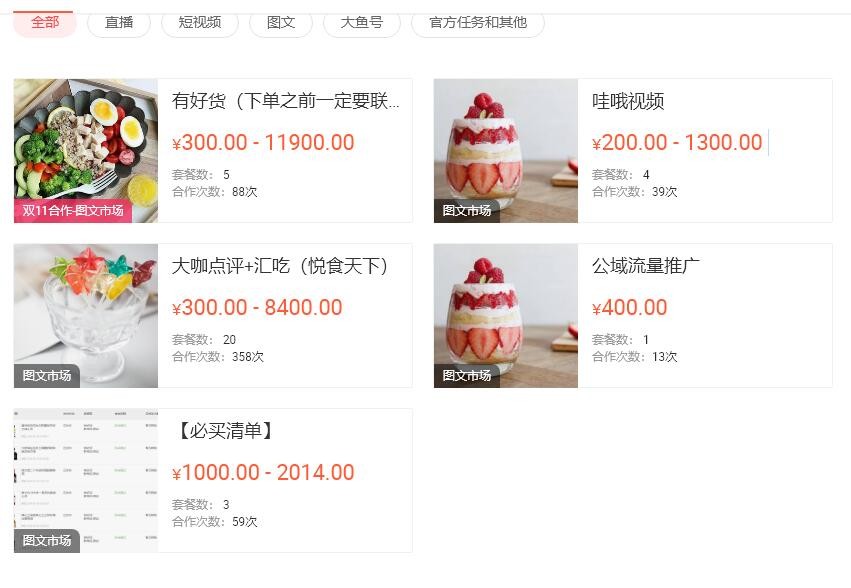Open the 哇哦视频 service card
851x588 pixels.
click(628, 101)
